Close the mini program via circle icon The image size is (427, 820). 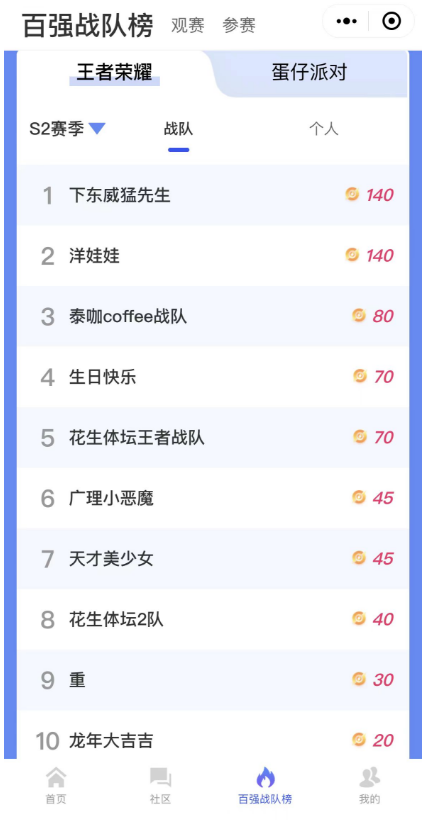click(391, 21)
